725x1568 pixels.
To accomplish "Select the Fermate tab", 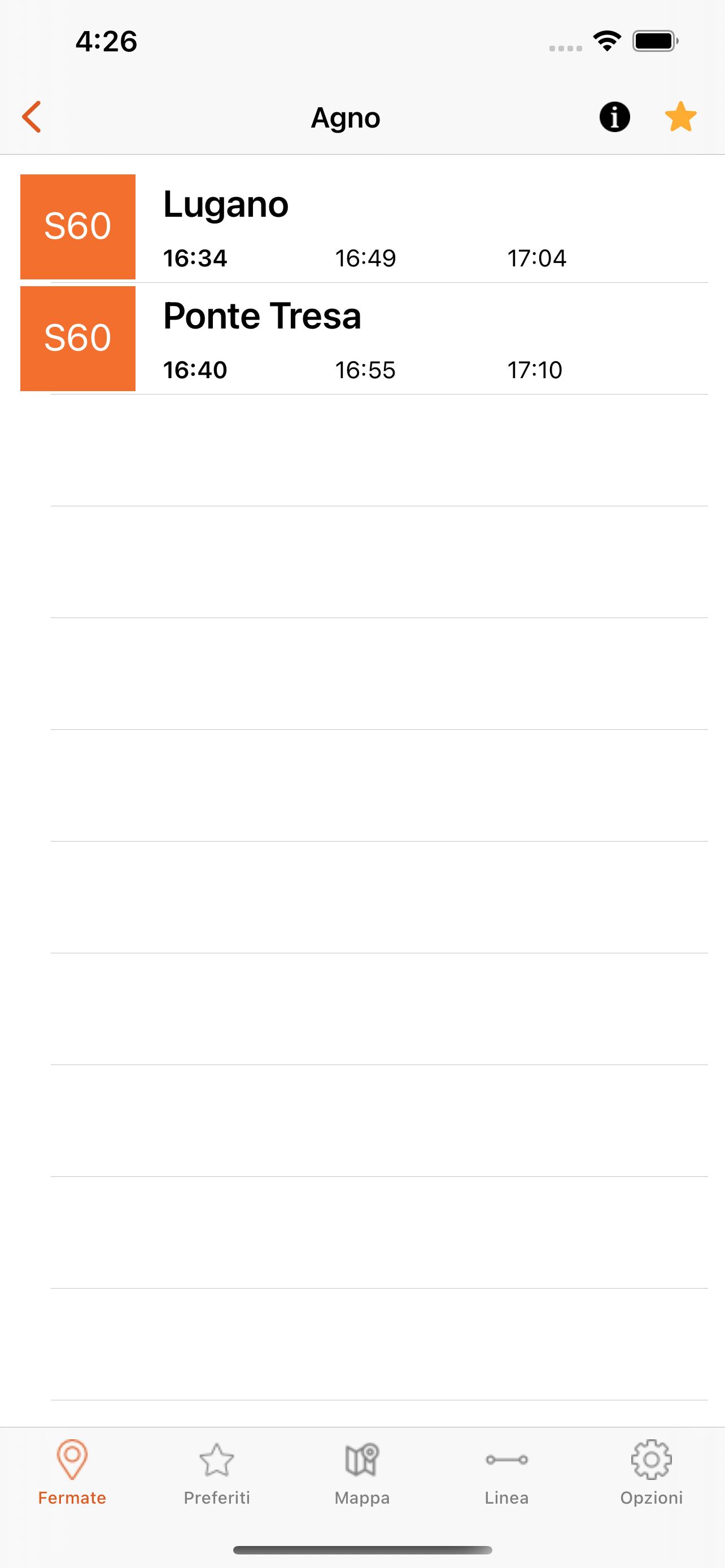I will click(72, 1473).
